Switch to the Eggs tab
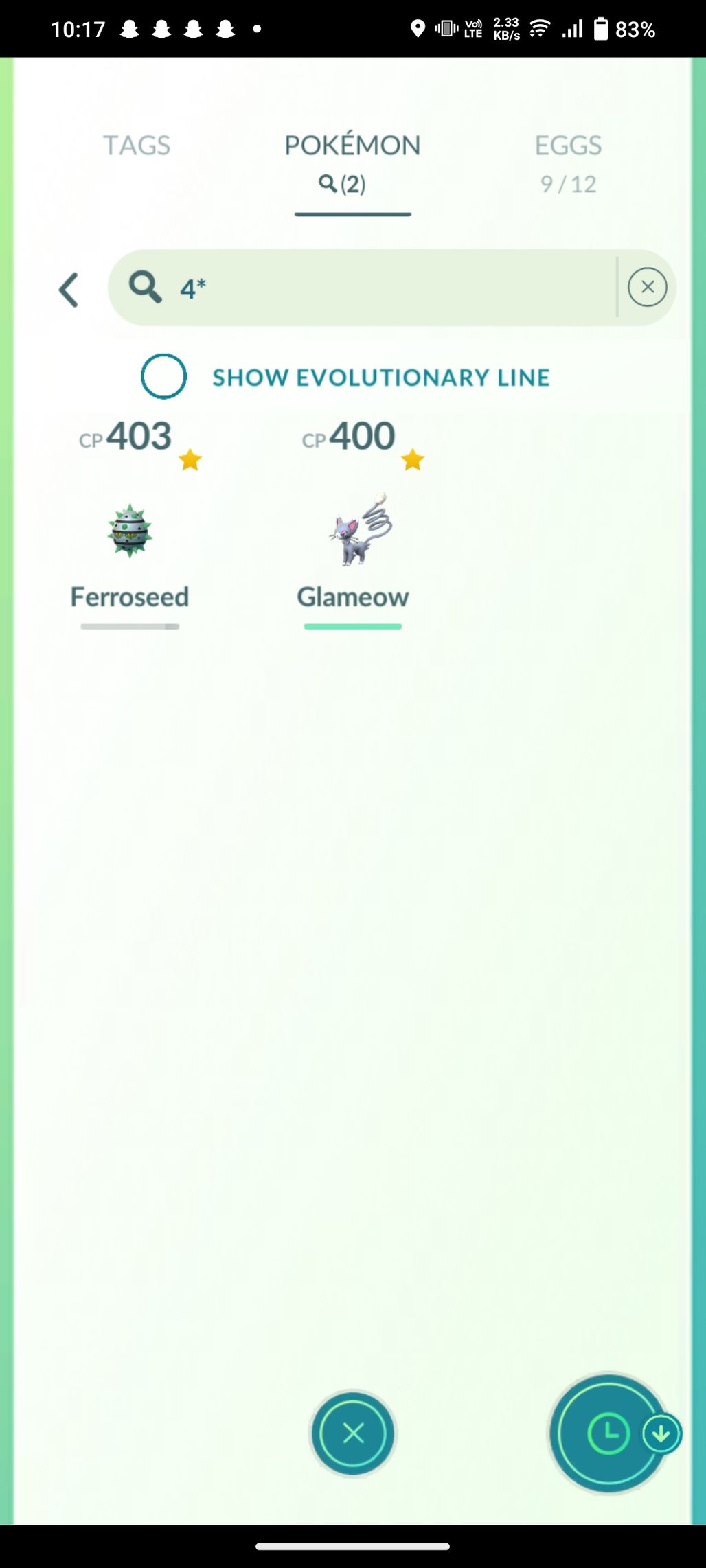Screen dimensions: 706x1568 [568, 161]
